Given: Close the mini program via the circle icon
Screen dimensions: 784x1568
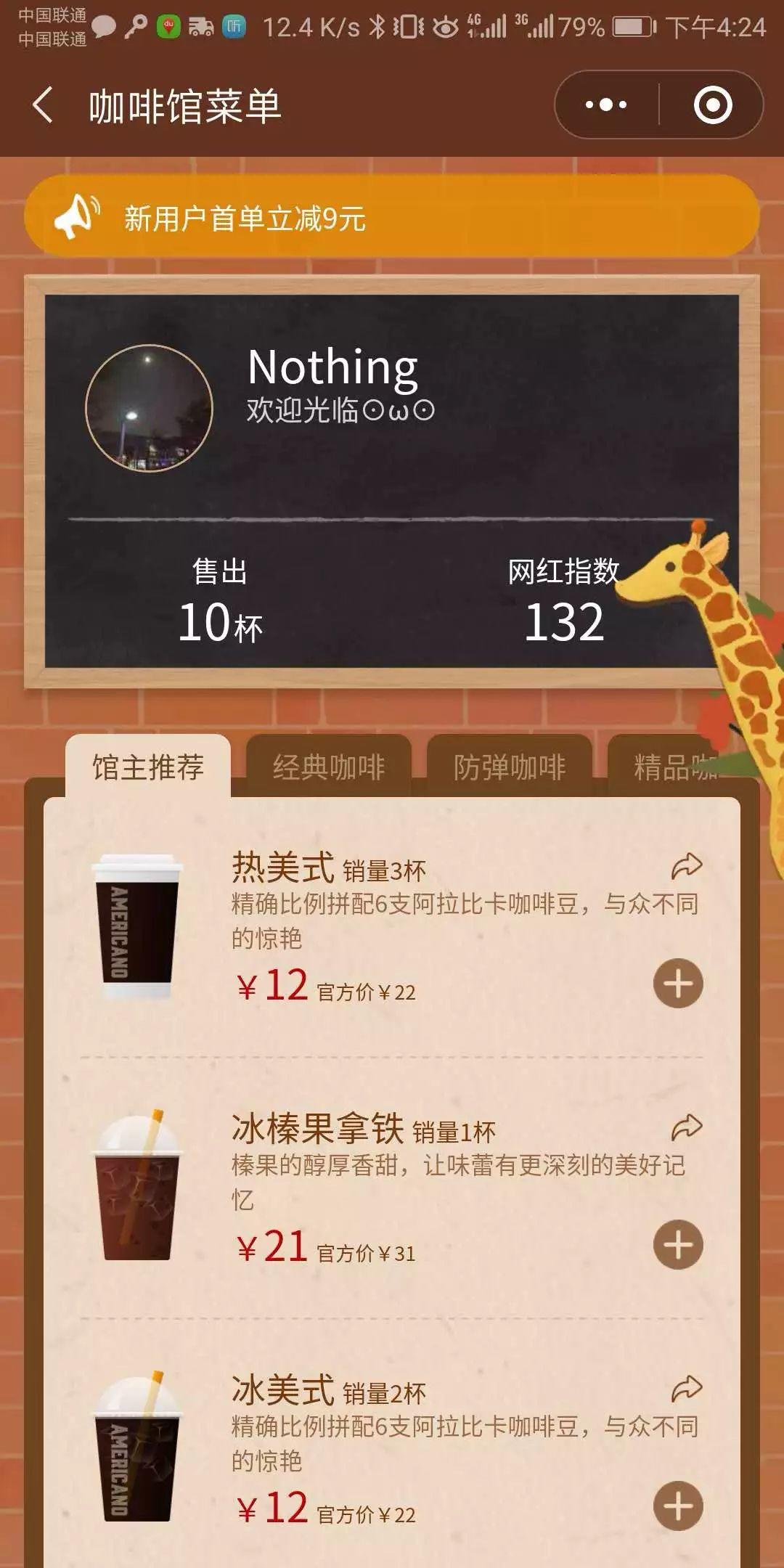Looking at the screenshot, I should click(712, 105).
